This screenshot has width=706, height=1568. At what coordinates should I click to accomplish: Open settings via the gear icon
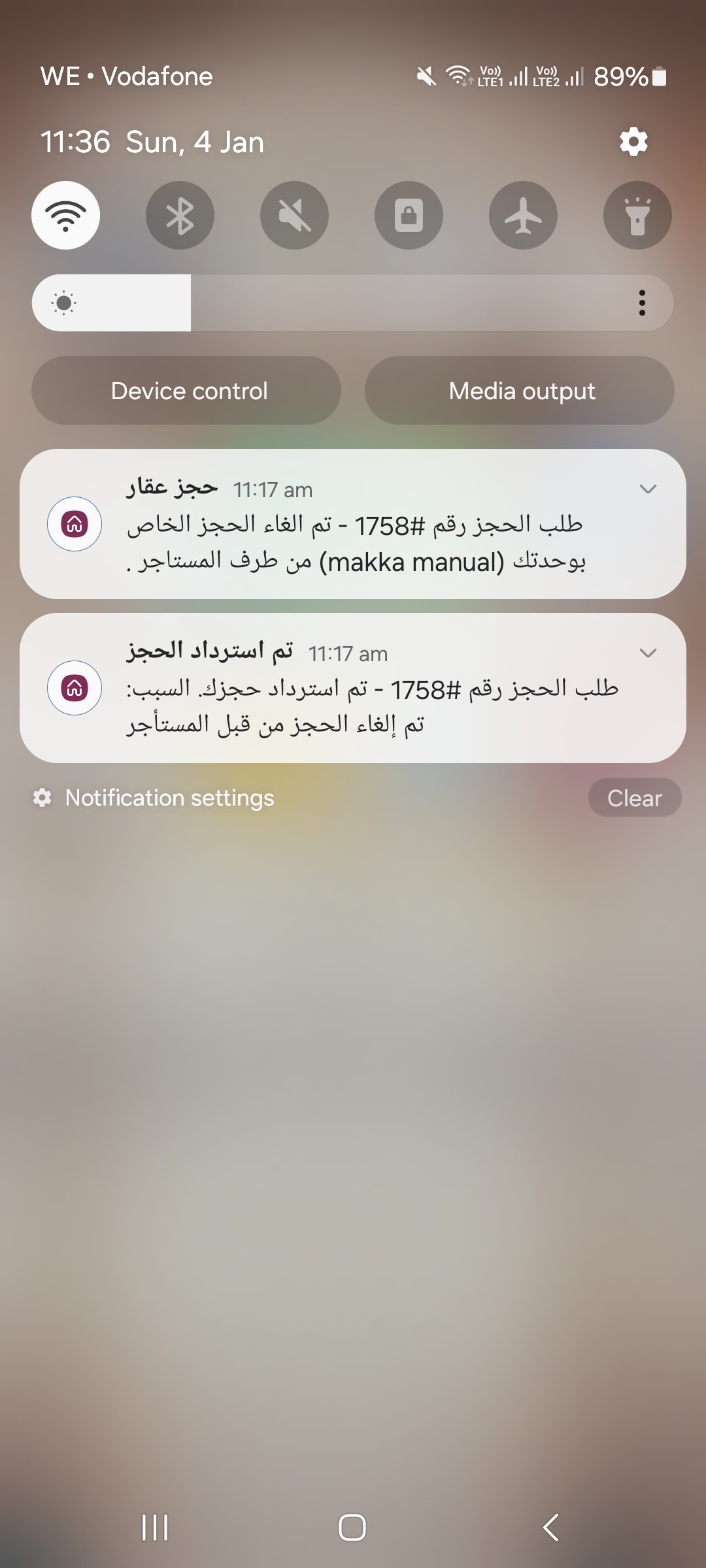point(633,142)
